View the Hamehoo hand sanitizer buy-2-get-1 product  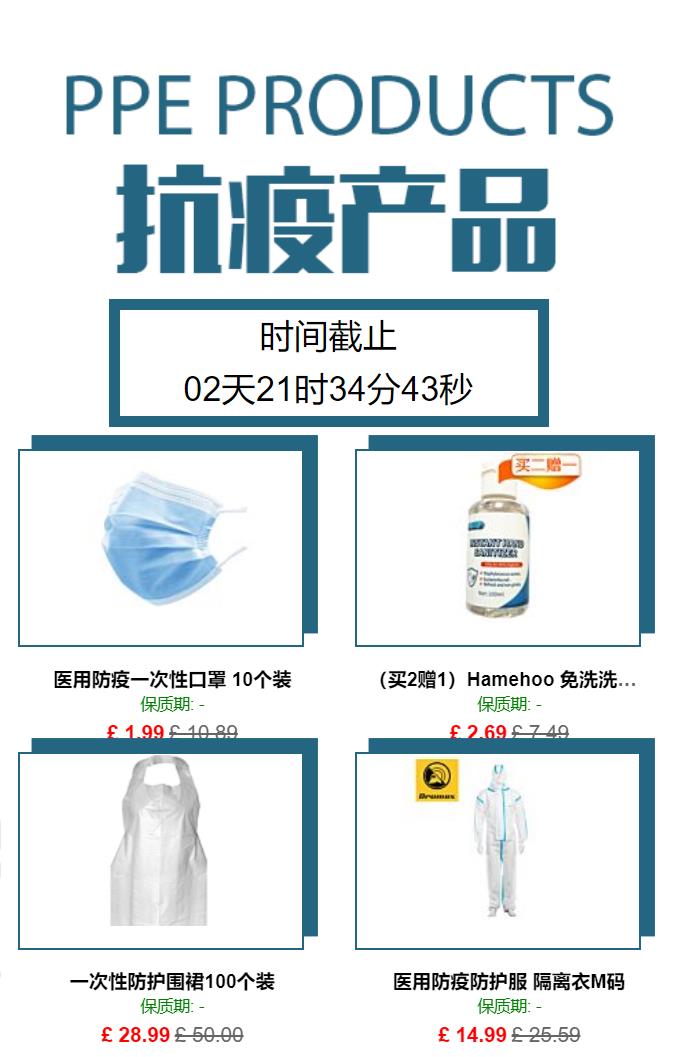[498, 548]
